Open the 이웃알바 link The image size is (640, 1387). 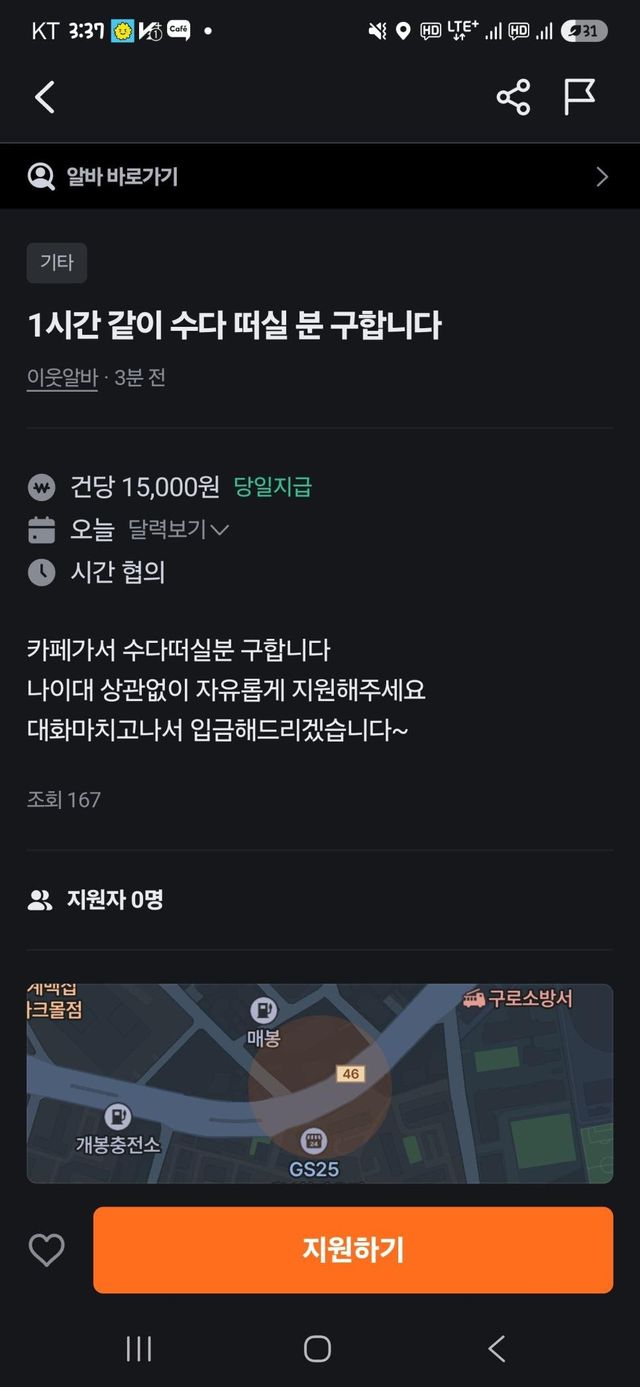62,378
